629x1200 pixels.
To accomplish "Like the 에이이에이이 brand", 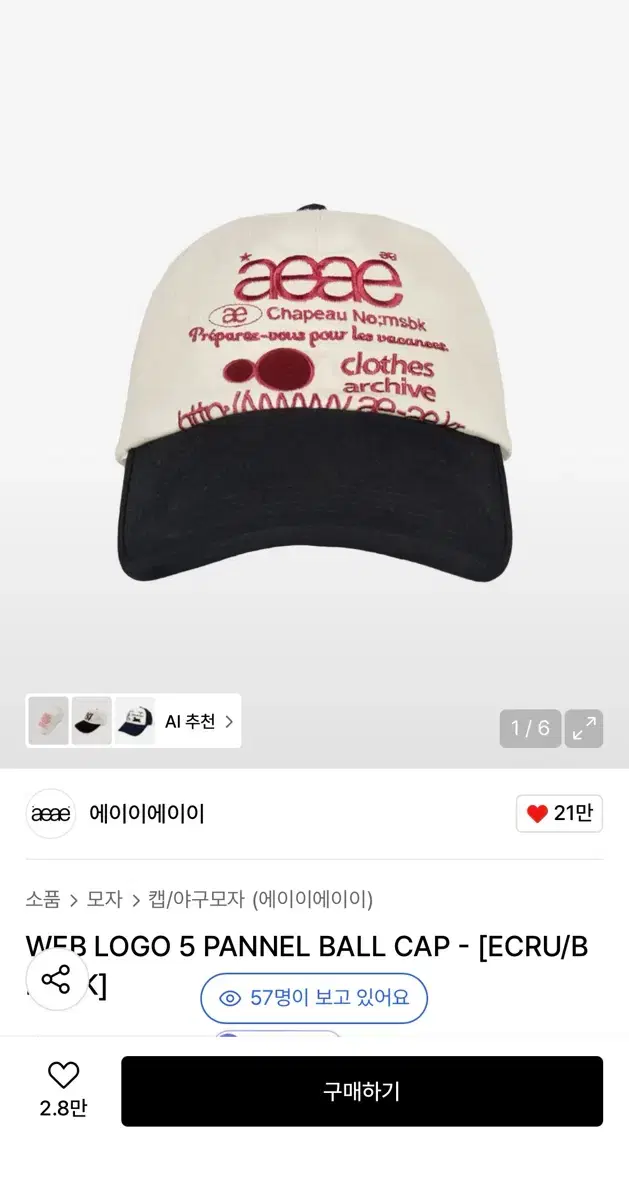I will (x=559, y=814).
